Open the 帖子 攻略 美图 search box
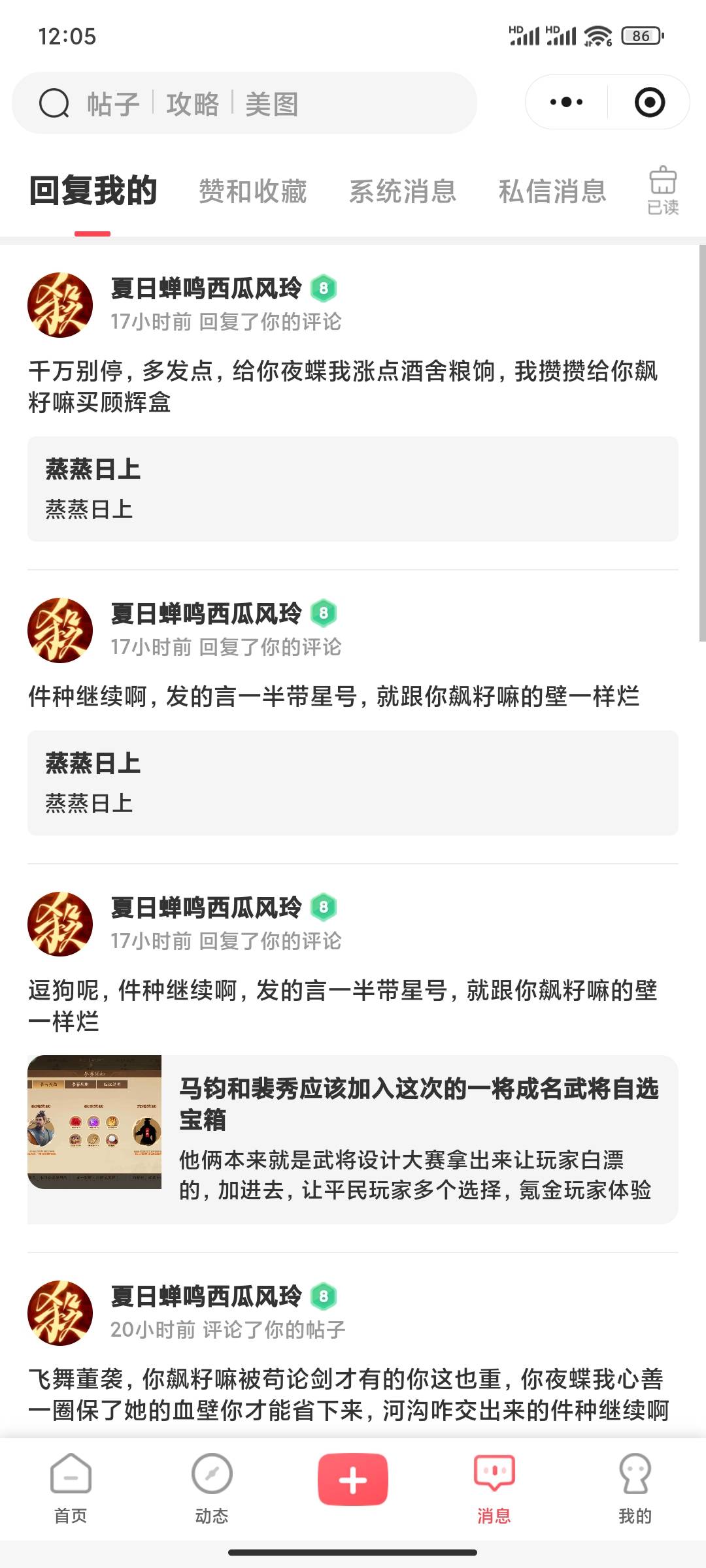Image resolution: width=706 pixels, height=1568 pixels. click(243, 103)
